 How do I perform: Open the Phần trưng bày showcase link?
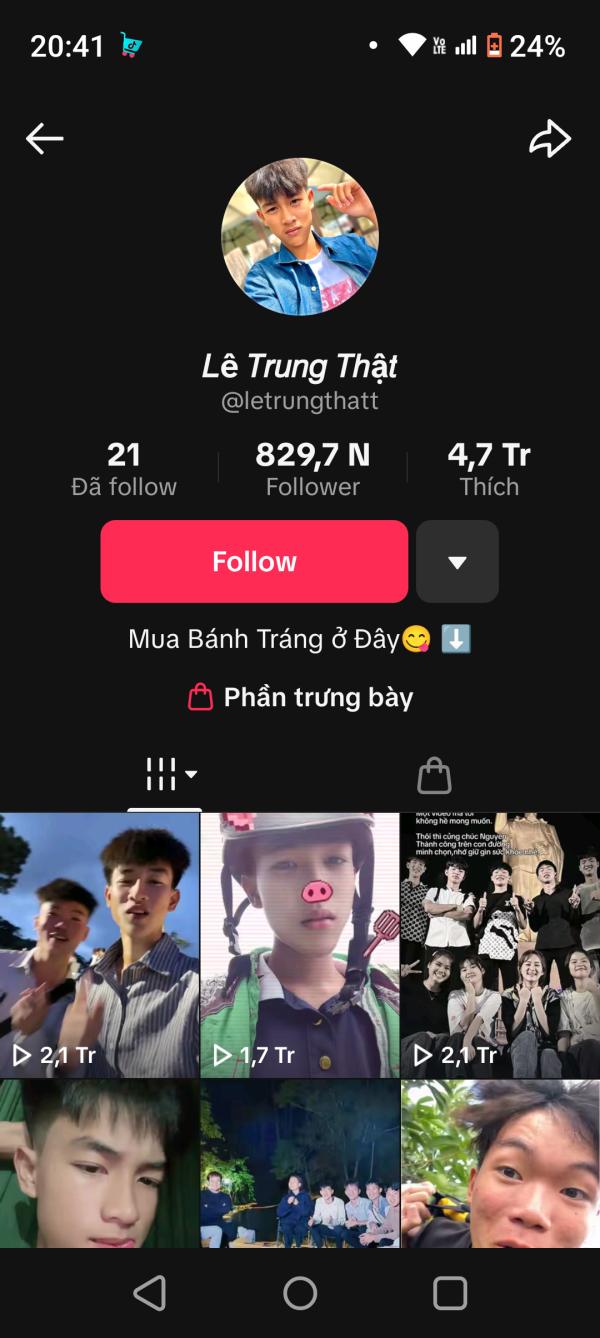pos(300,697)
